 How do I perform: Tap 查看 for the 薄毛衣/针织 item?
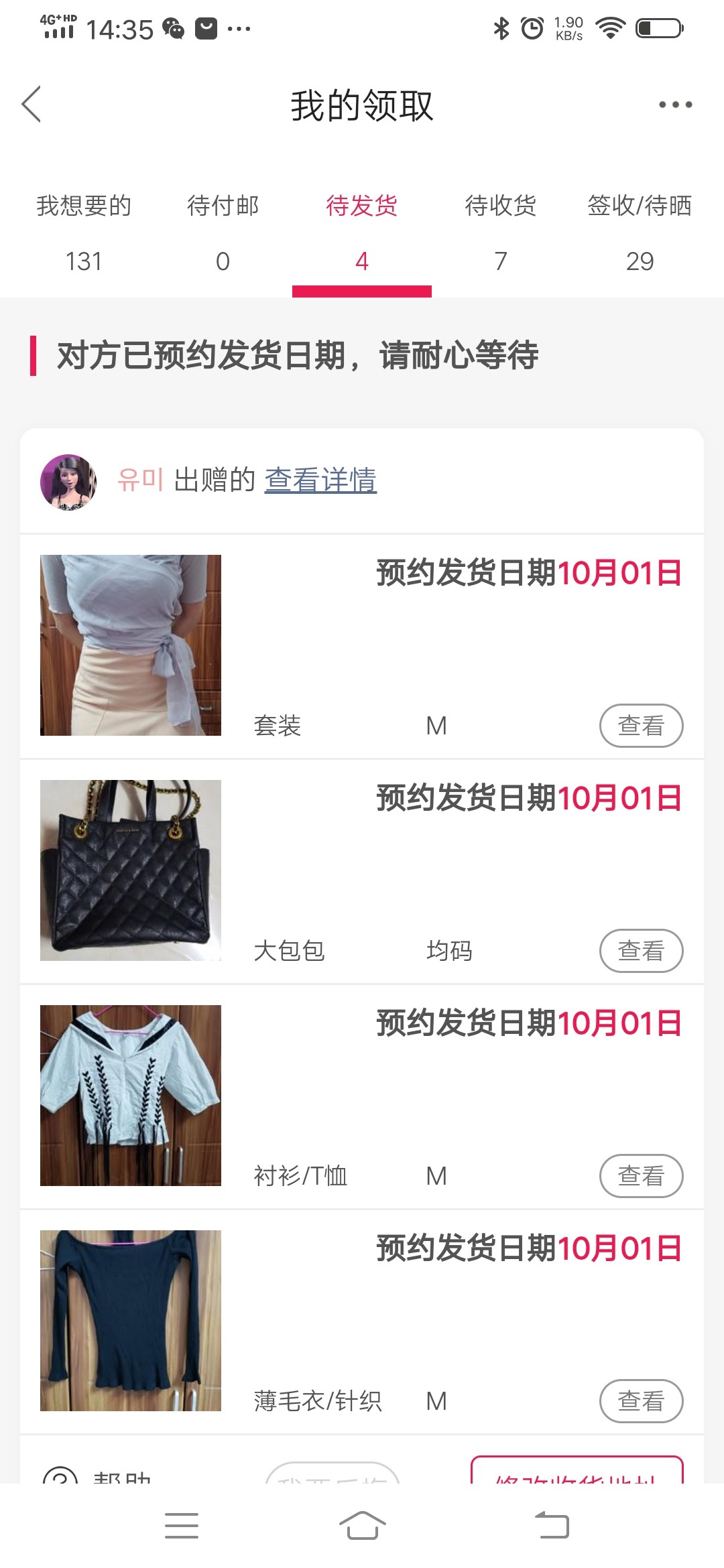pos(641,1400)
